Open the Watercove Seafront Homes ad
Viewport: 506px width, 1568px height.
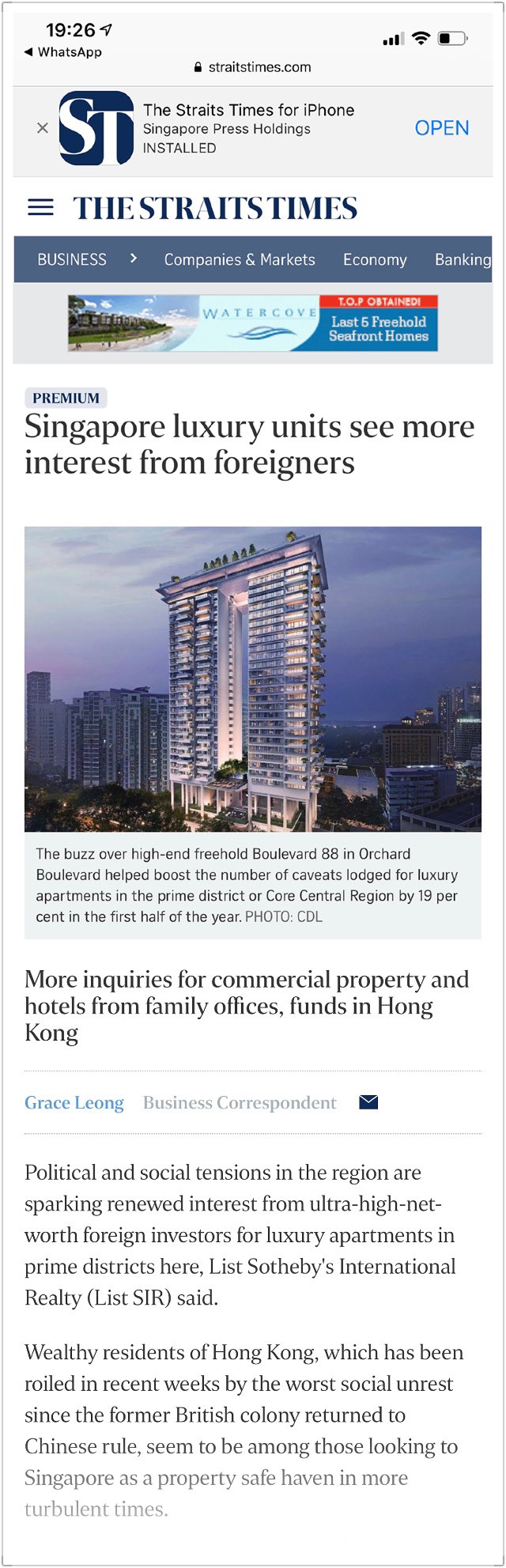(253, 323)
